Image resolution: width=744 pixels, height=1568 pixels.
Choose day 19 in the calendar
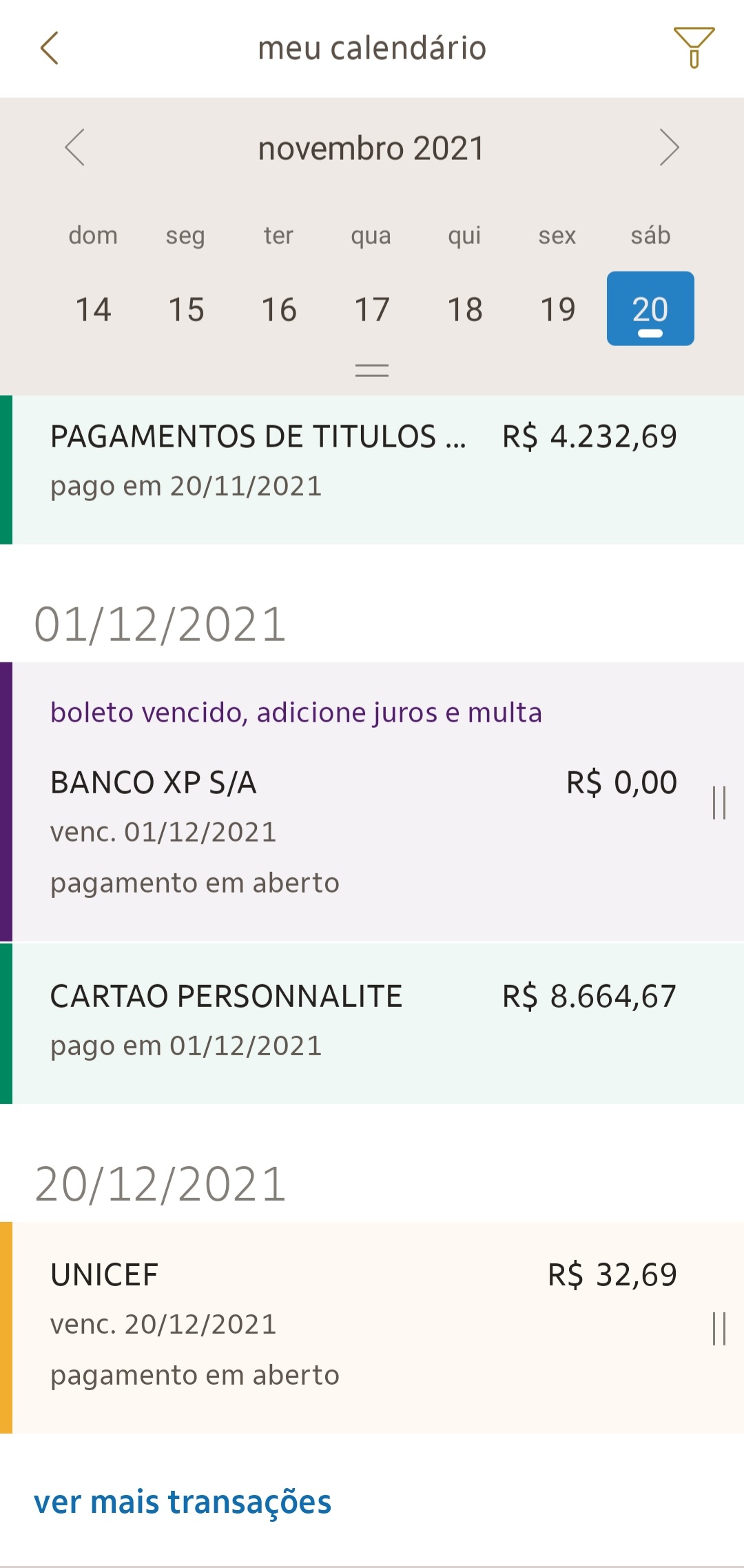[x=558, y=309]
